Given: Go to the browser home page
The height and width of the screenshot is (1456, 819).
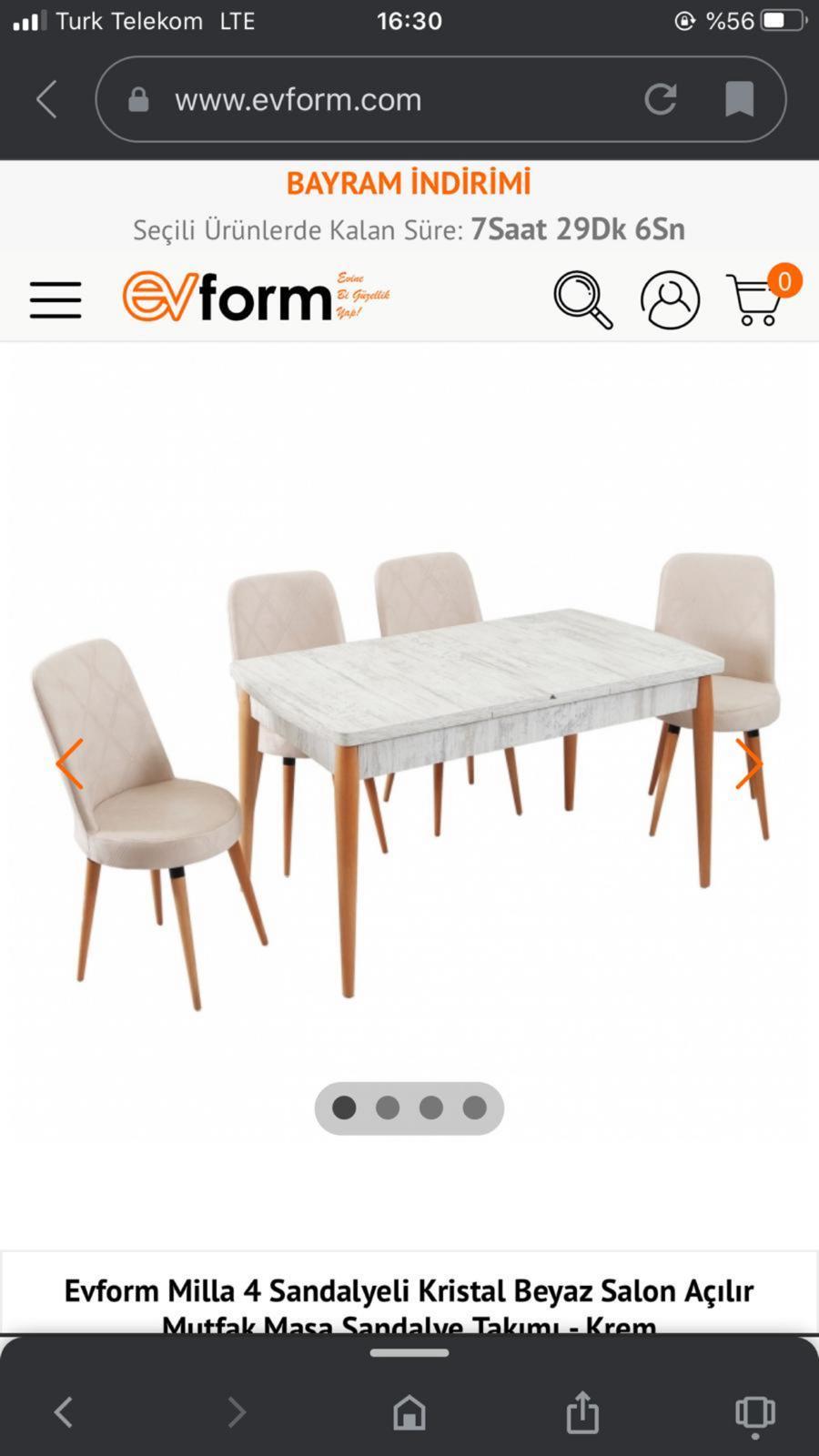Looking at the screenshot, I should click(409, 1412).
